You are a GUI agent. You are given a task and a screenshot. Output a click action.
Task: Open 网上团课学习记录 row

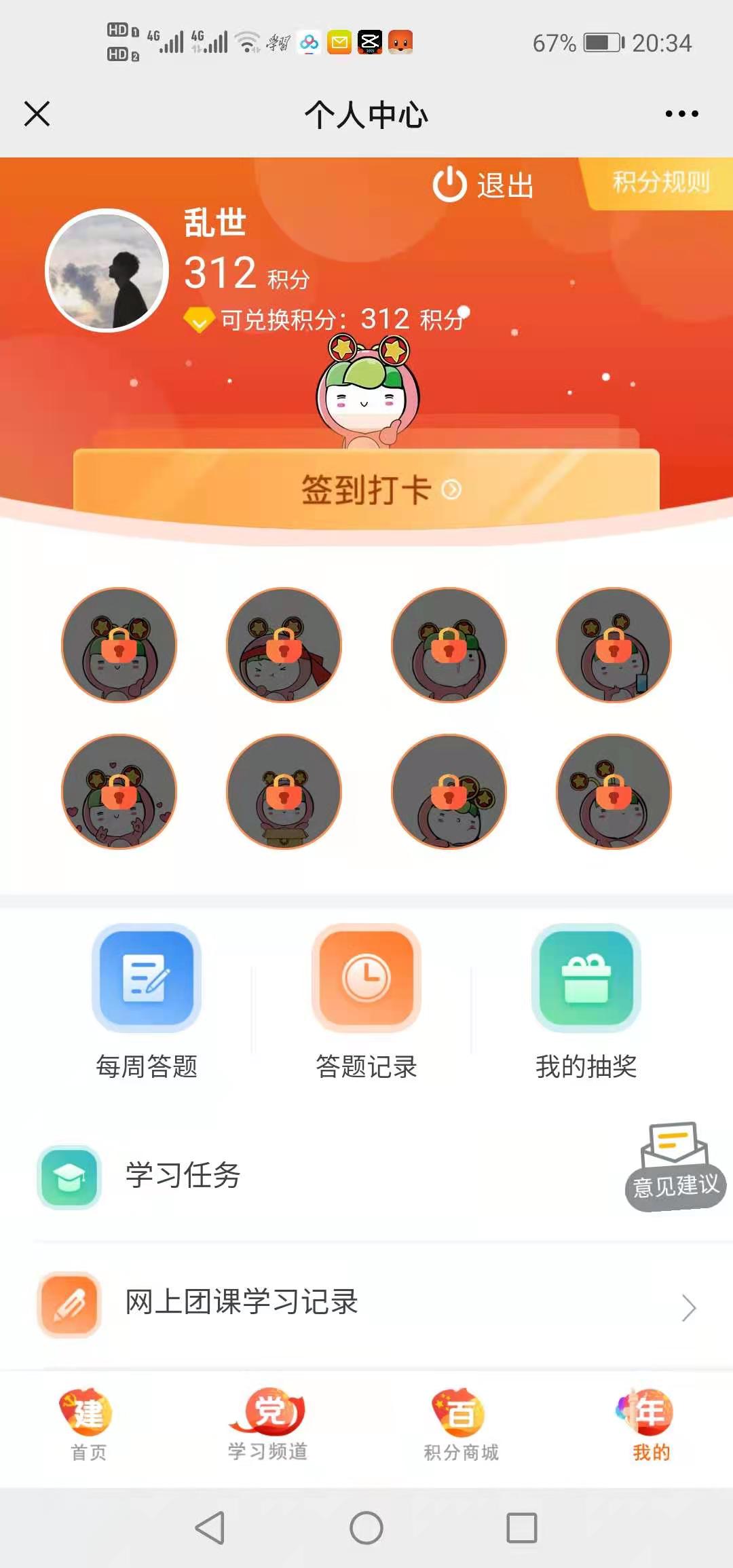(x=366, y=1303)
